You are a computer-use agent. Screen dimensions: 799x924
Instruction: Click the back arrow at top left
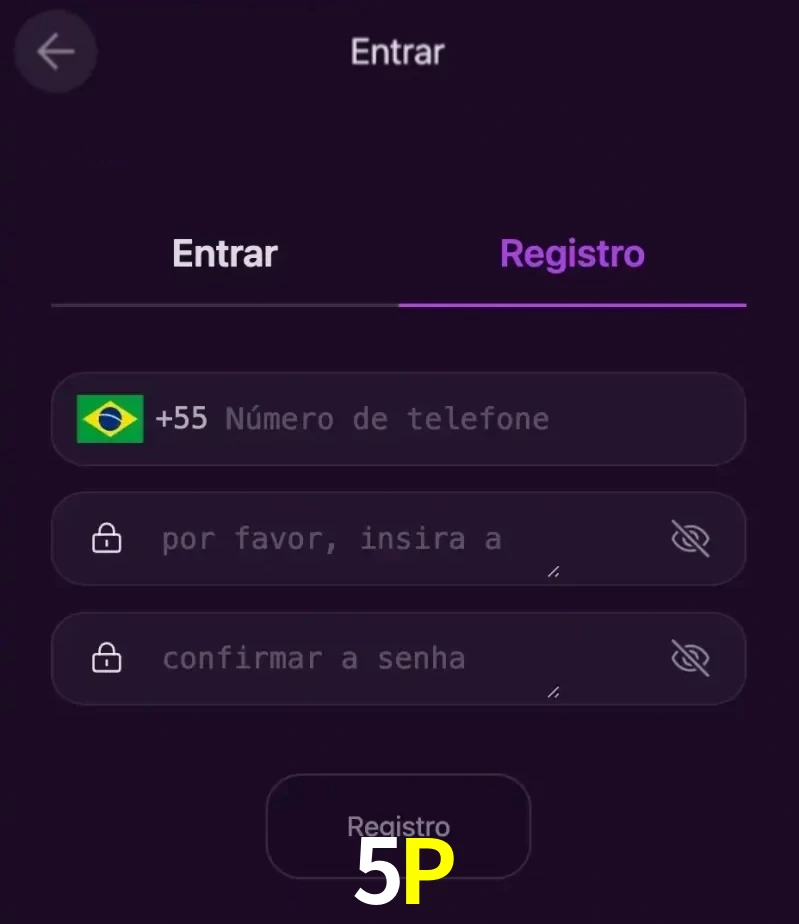(55, 52)
